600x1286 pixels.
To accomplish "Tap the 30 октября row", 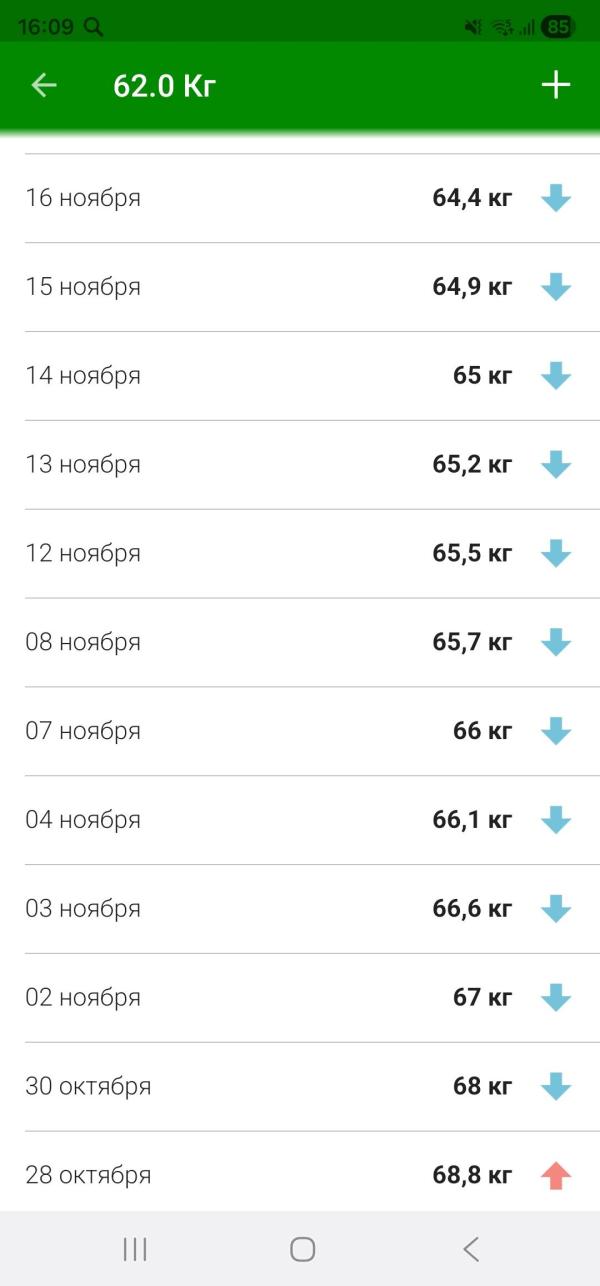I will 300,1087.
